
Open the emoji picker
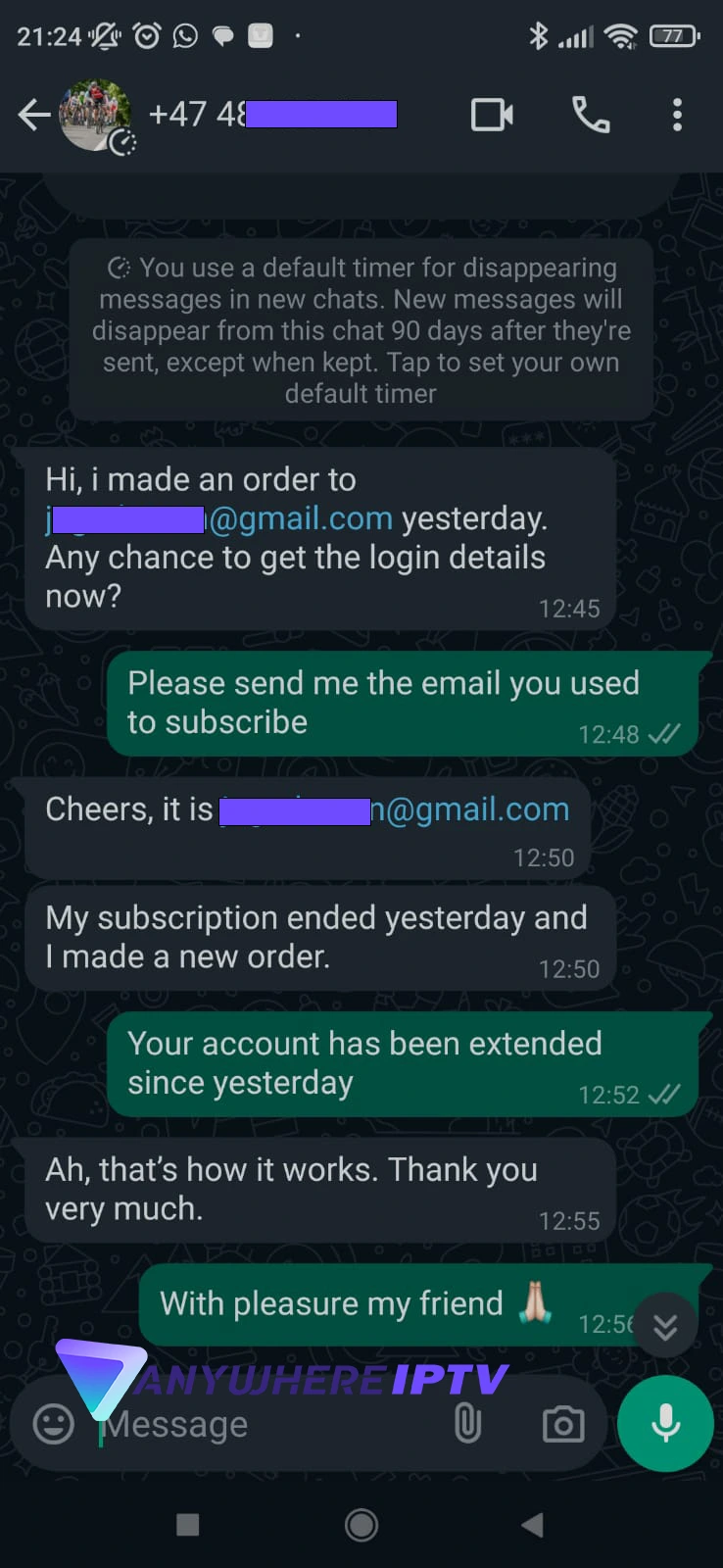(x=54, y=1423)
